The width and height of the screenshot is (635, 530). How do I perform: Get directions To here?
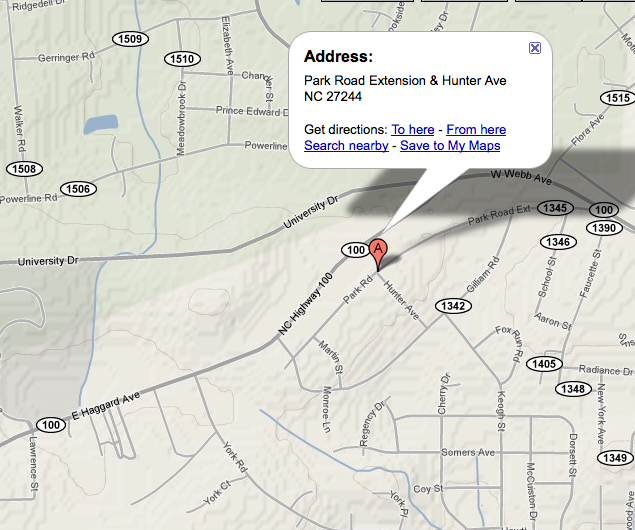click(412, 129)
